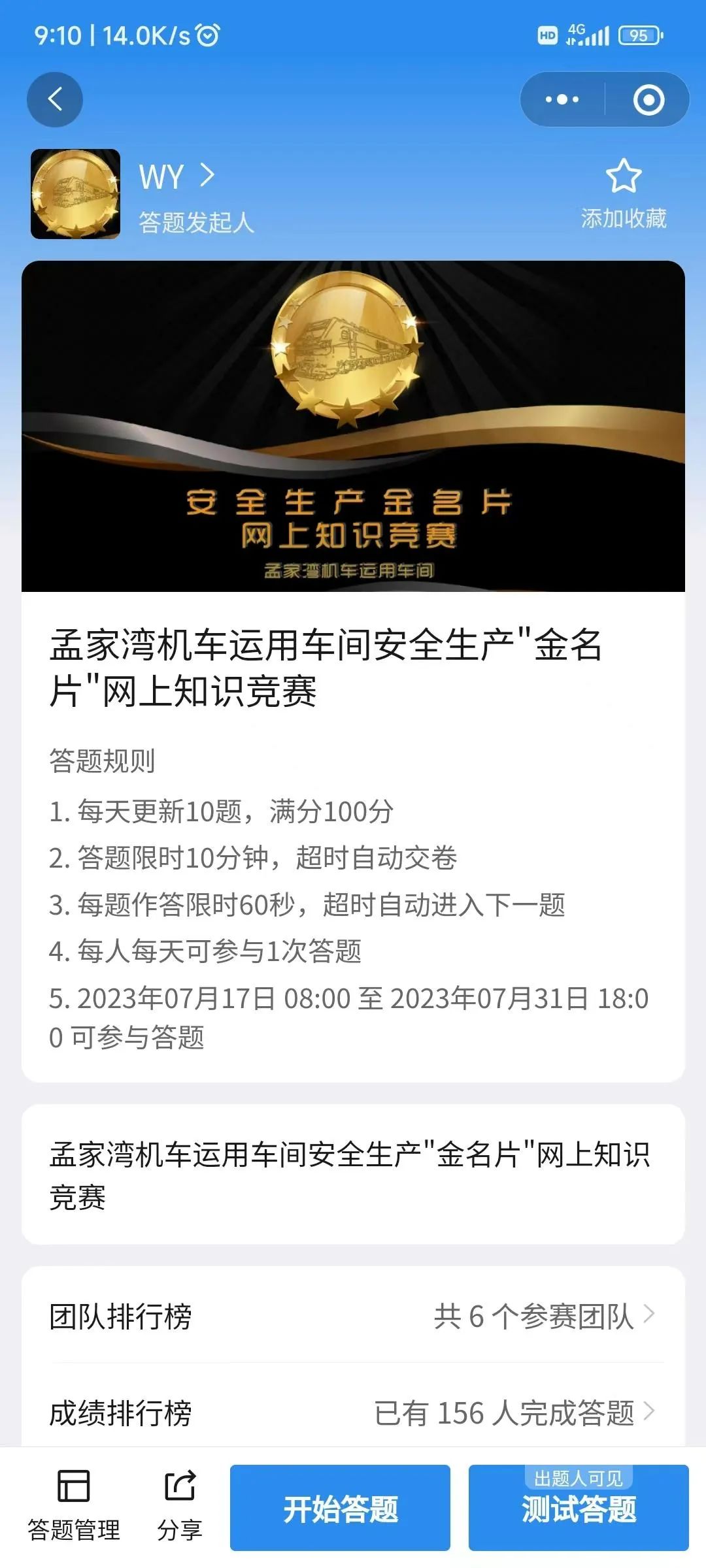Viewport: 706px width, 1568px height.
Task: Share this quiz via 分享
Action: point(180,1505)
